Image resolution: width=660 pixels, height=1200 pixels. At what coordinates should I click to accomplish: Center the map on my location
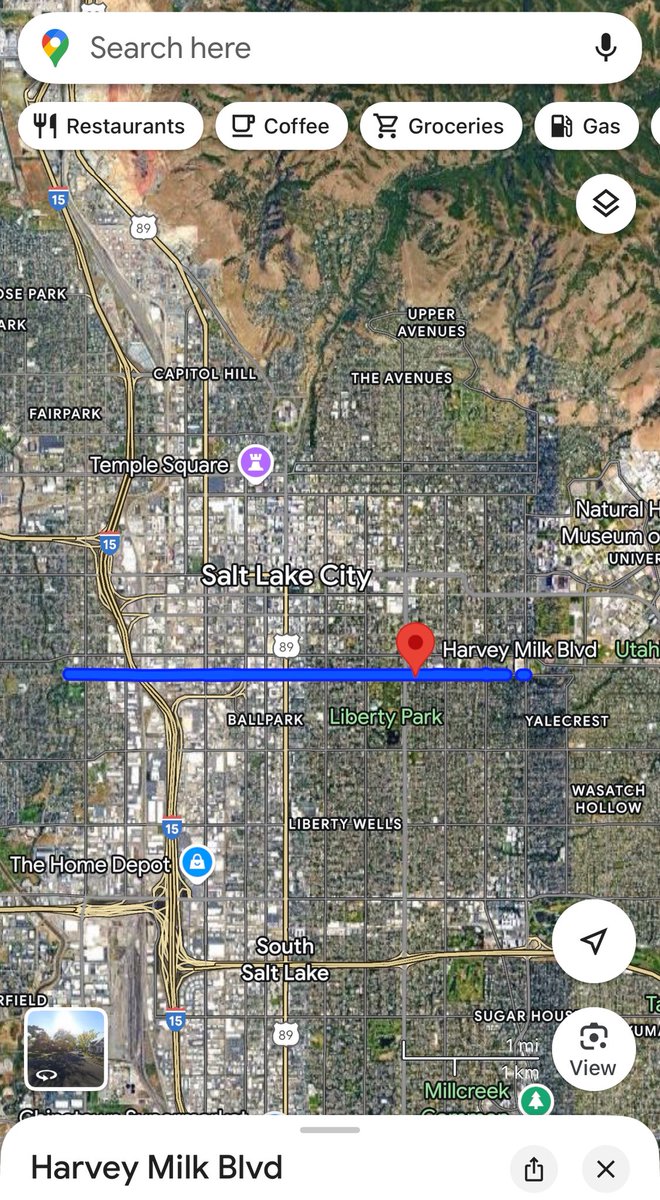coord(594,941)
